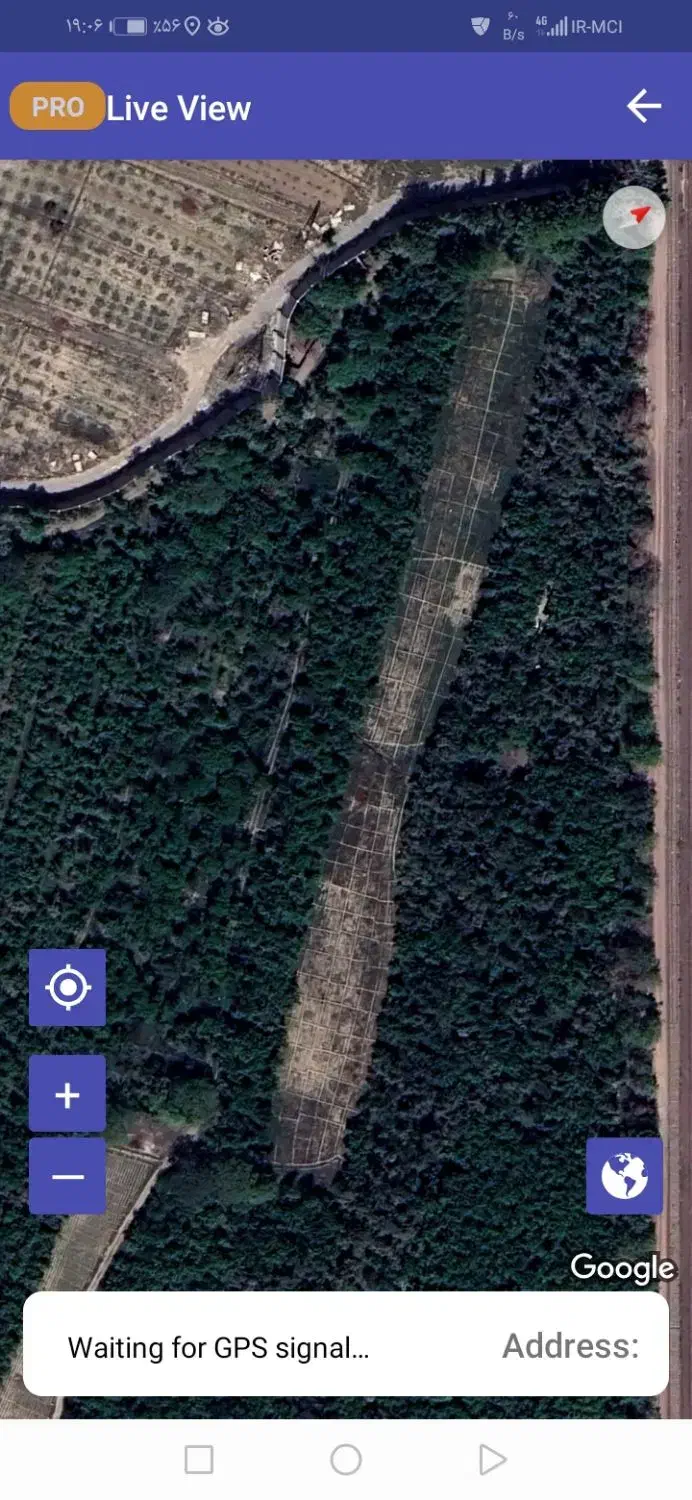The image size is (692, 1500).
Task: Tap the system home button
Action: (x=346, y=1460)
